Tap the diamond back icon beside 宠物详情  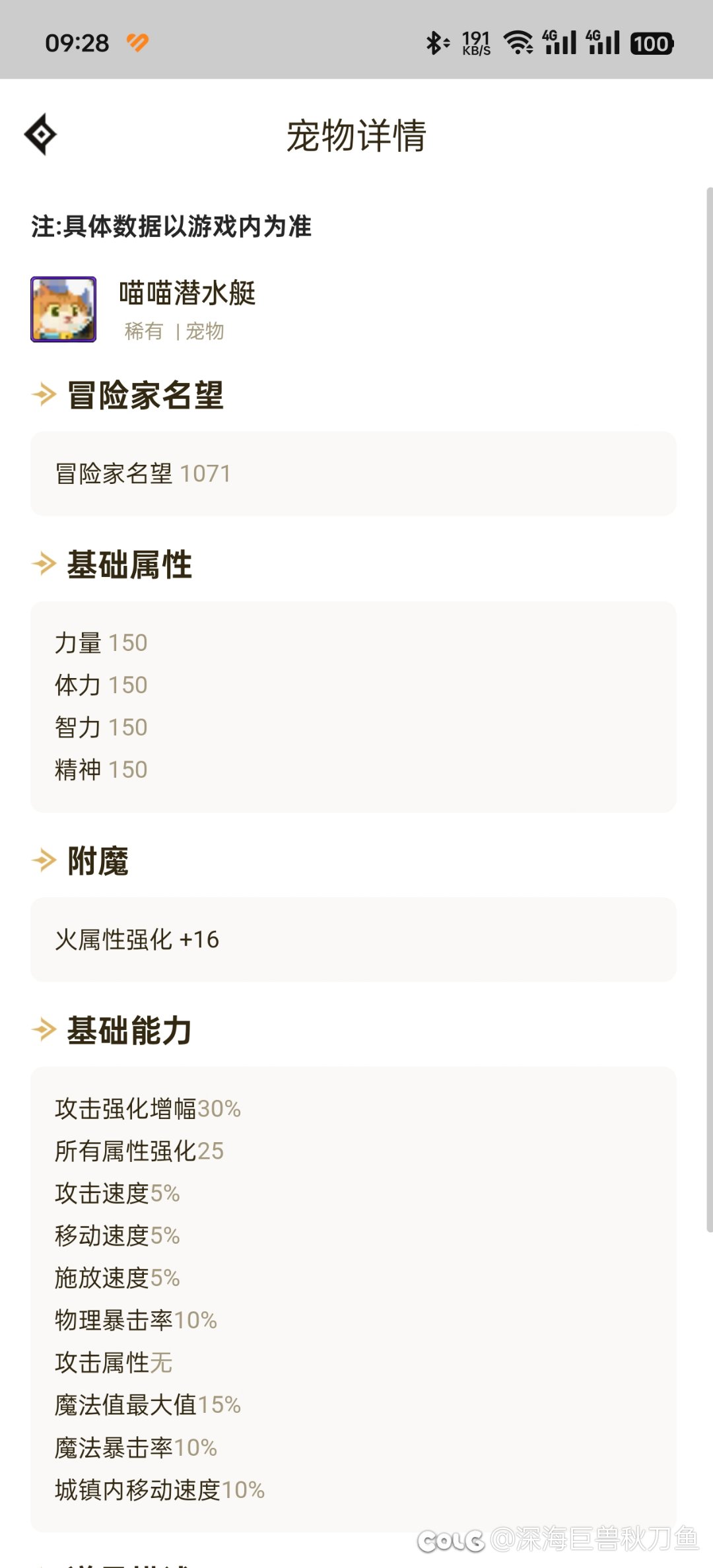click(41, 135)
